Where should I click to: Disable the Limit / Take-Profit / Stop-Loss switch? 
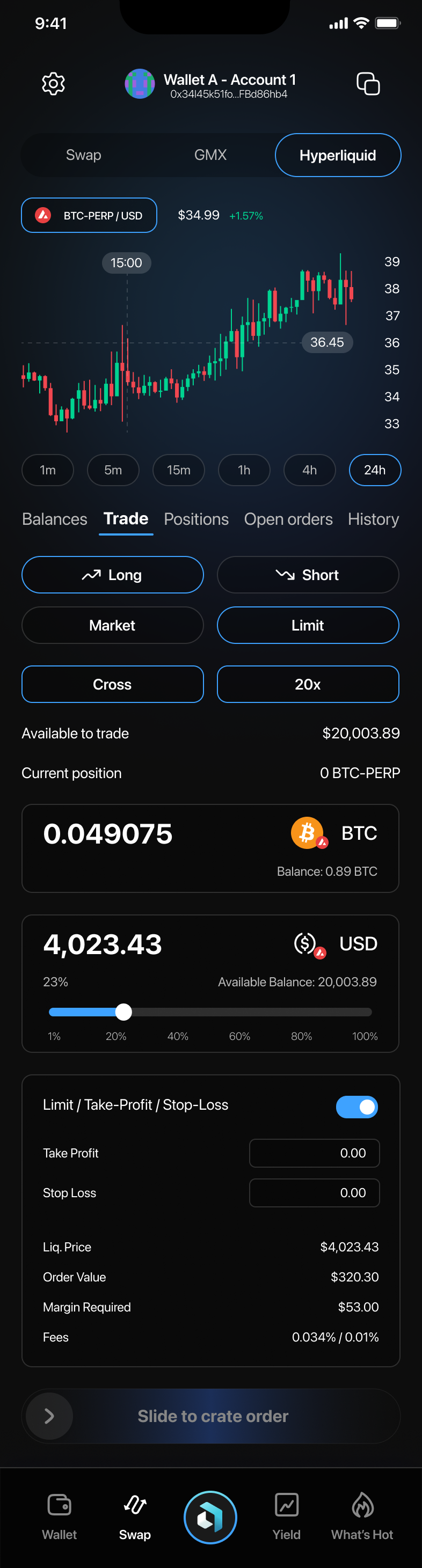357,1107
